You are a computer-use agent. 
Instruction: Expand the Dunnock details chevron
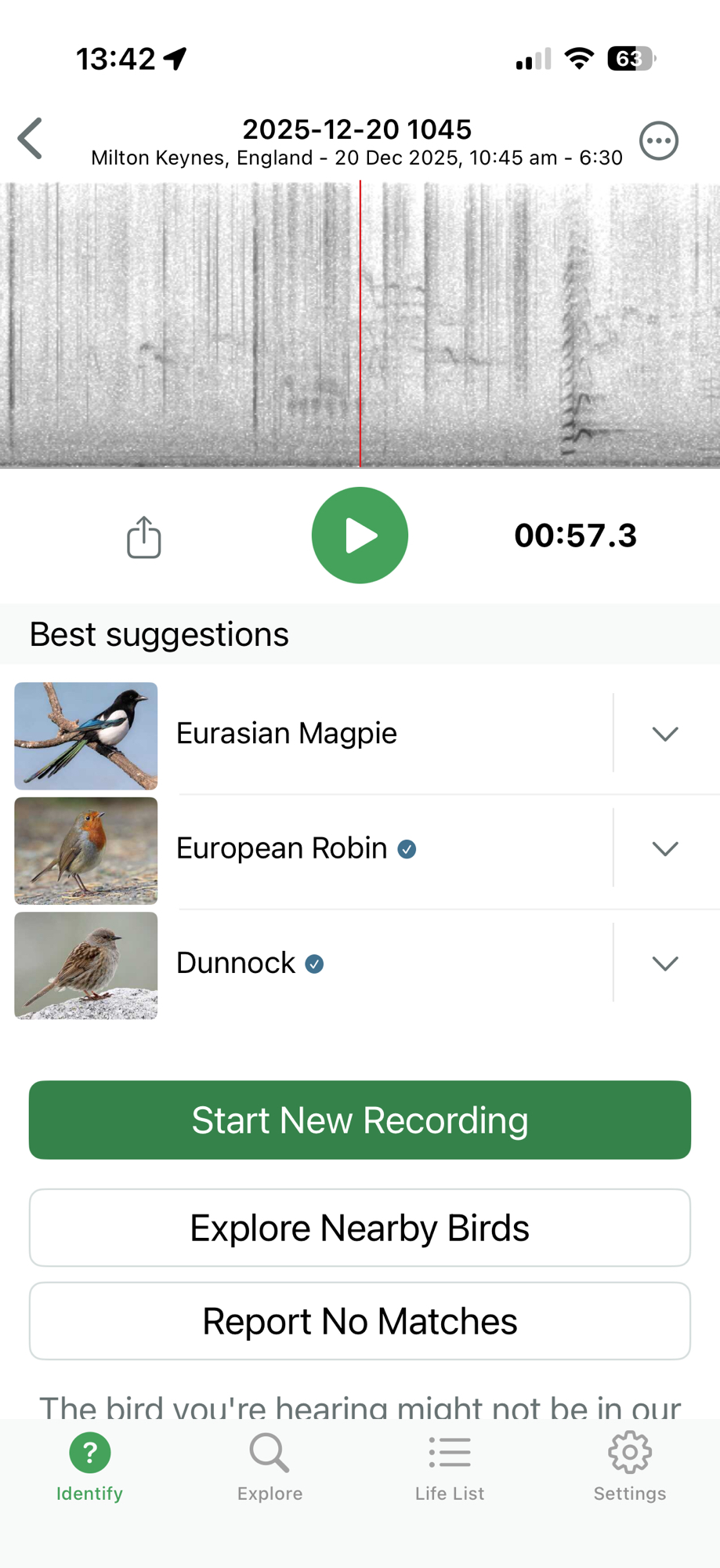pyautogui.click(x=665, y=964)
